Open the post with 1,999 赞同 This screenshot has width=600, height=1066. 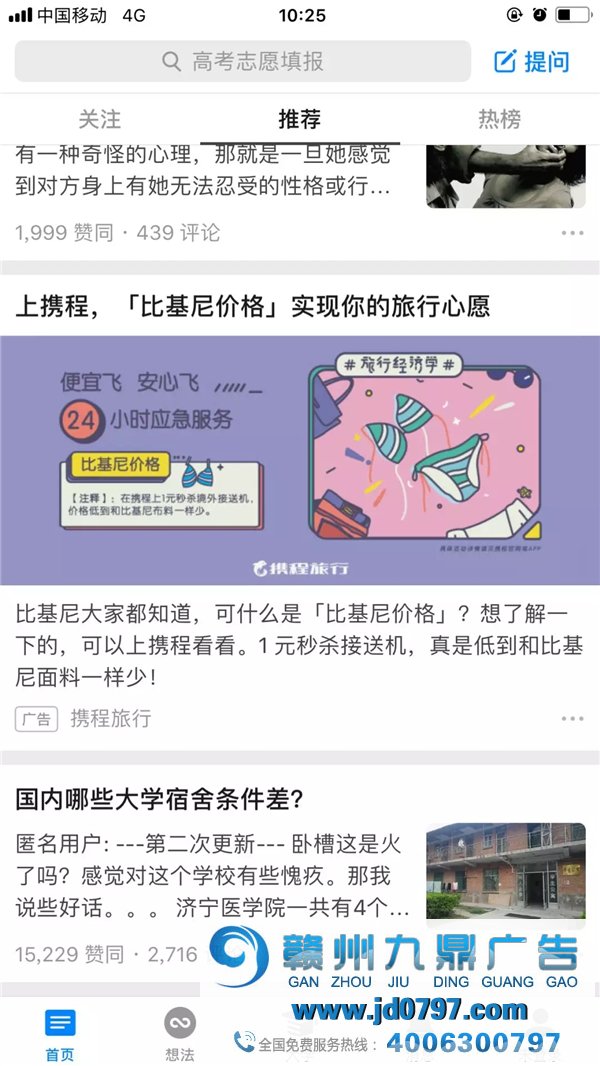[x=205, y=172]
